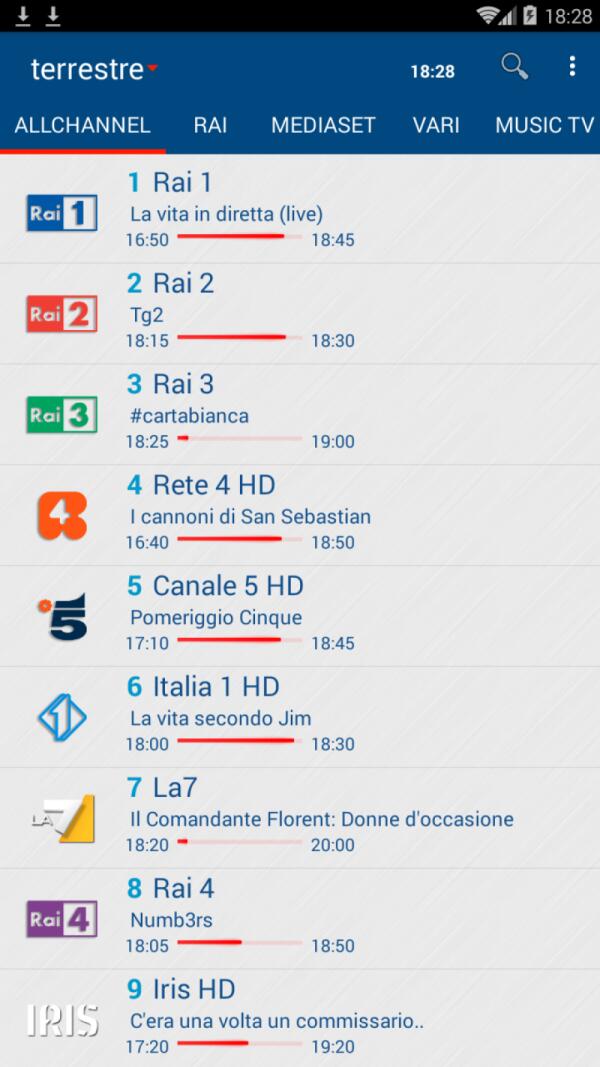Open the Iris HD channel row
600x1067 pixels.
300,1017
